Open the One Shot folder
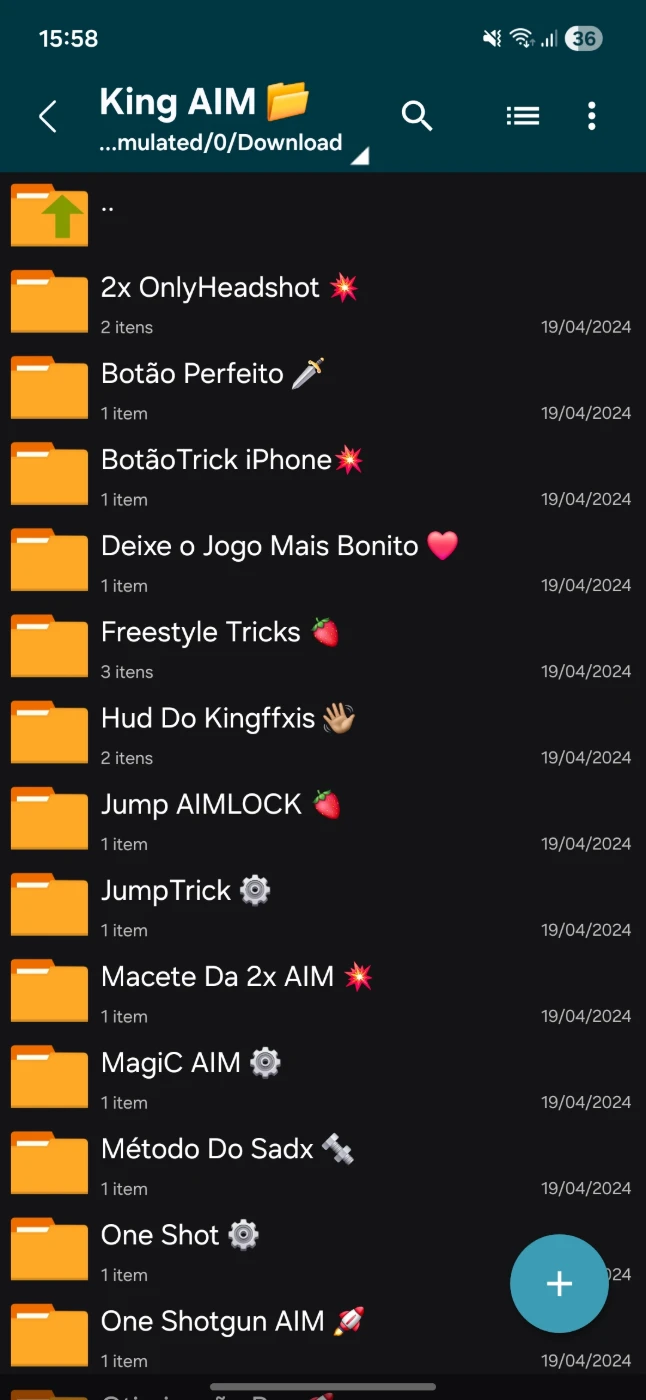 click(x=160, y=1235)
